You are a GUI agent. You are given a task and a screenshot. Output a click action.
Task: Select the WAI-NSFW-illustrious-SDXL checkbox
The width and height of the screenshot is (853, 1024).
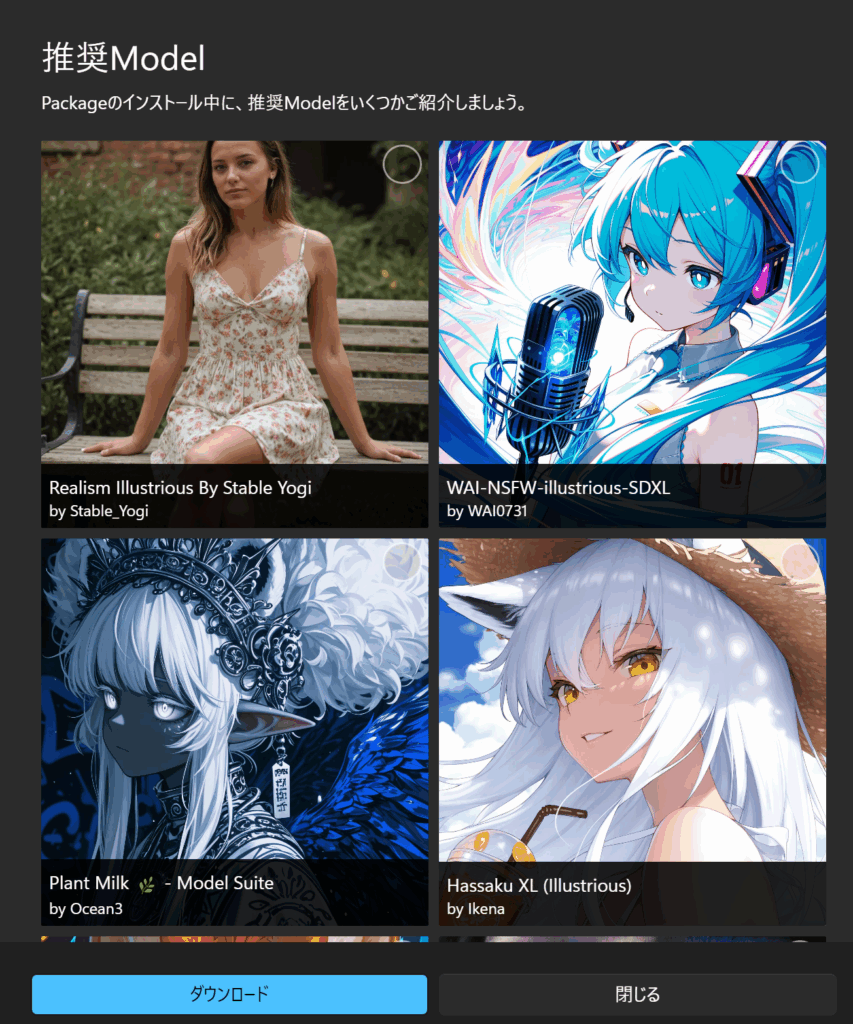800,164
